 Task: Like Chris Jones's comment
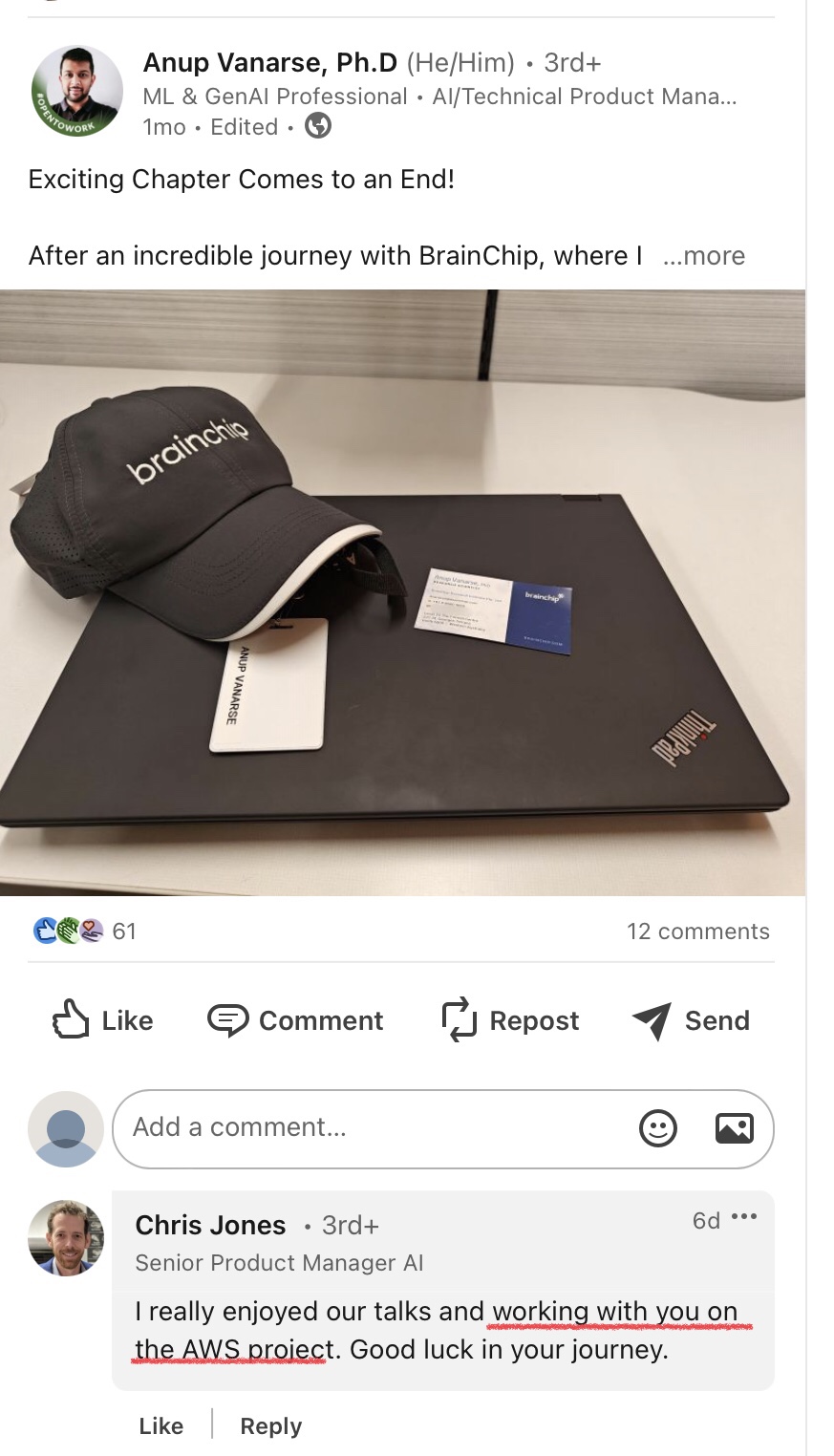point(160,1426)
